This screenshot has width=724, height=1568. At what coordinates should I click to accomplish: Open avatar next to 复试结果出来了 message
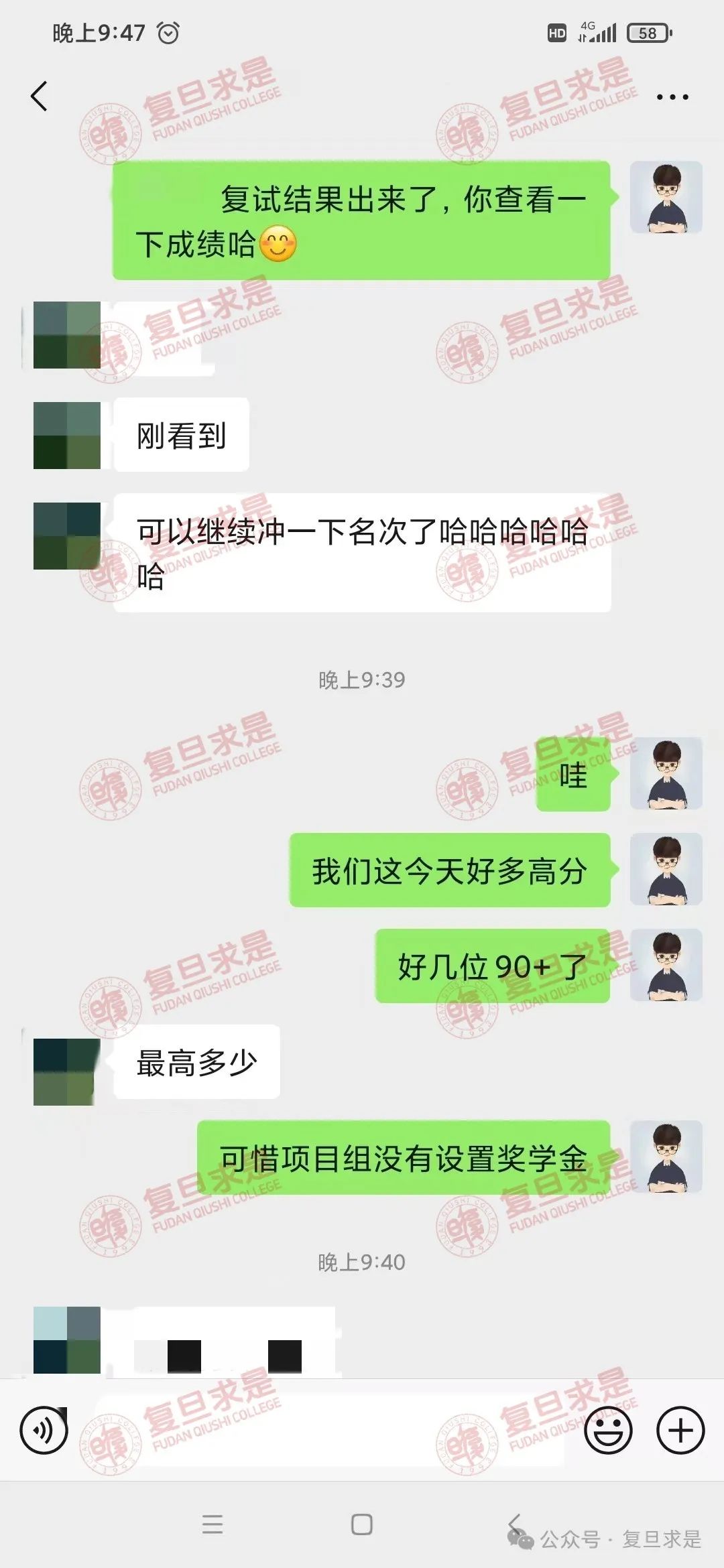(666, 198)
